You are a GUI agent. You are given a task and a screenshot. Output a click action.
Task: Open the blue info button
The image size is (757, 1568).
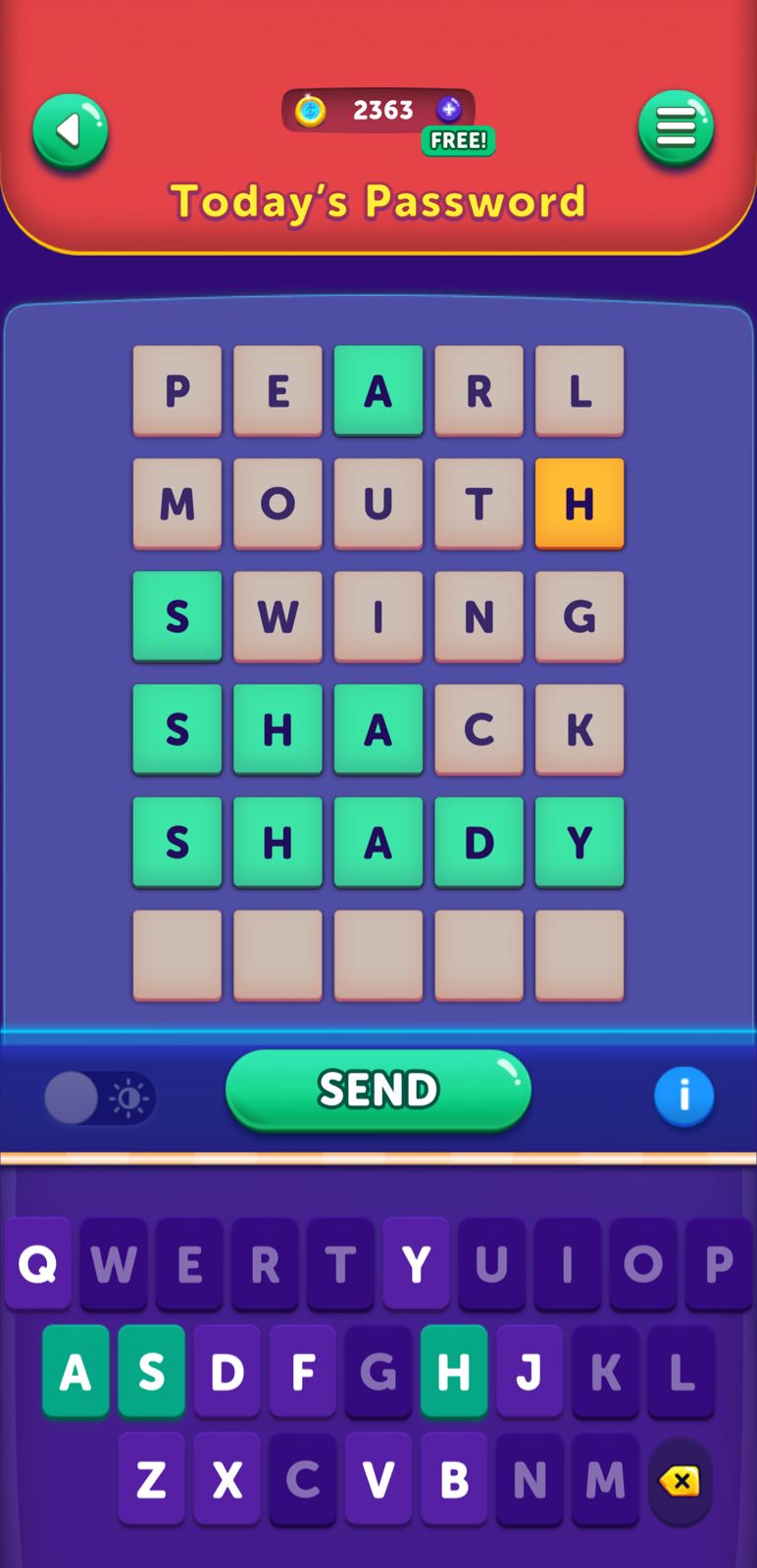pos(683,1096)
